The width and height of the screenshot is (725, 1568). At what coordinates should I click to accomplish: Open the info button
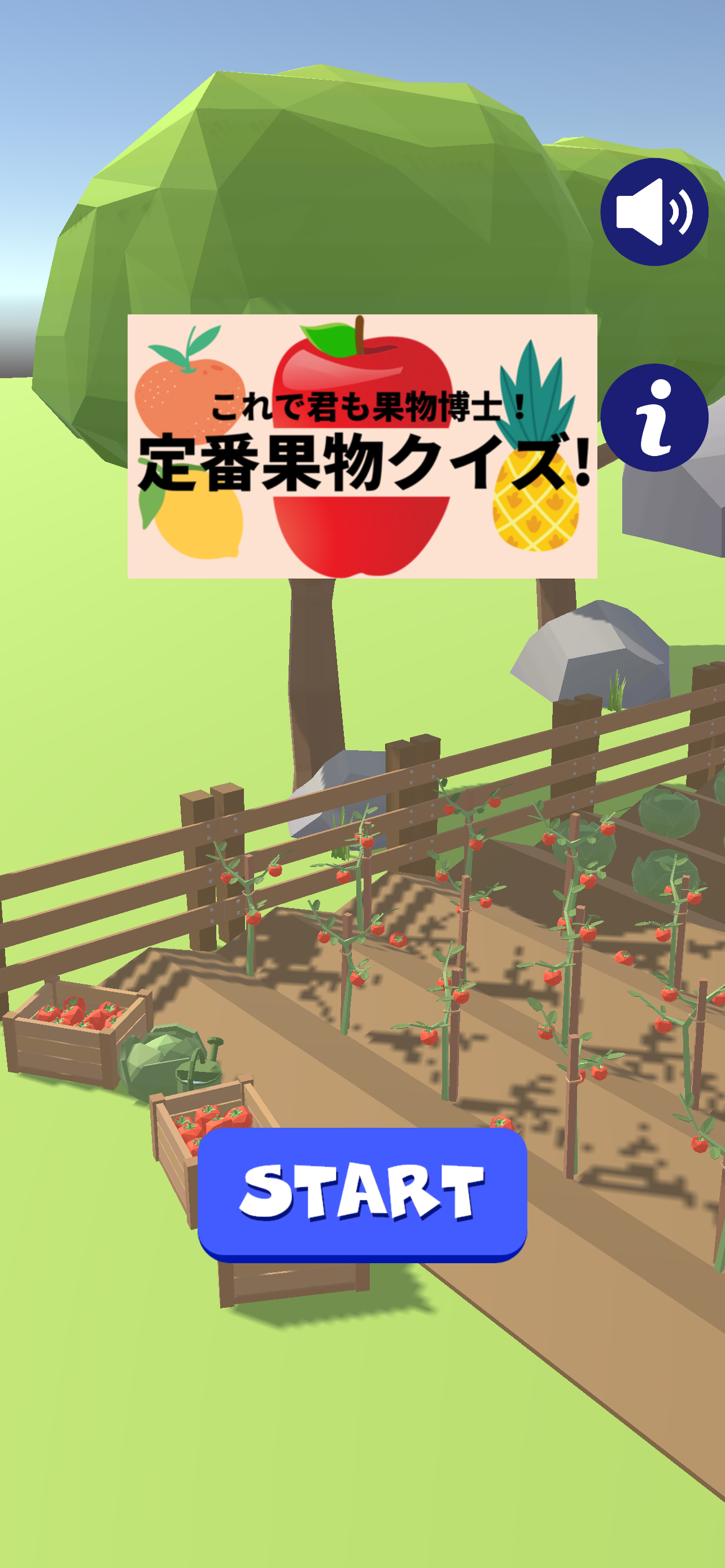pos(654,418)
